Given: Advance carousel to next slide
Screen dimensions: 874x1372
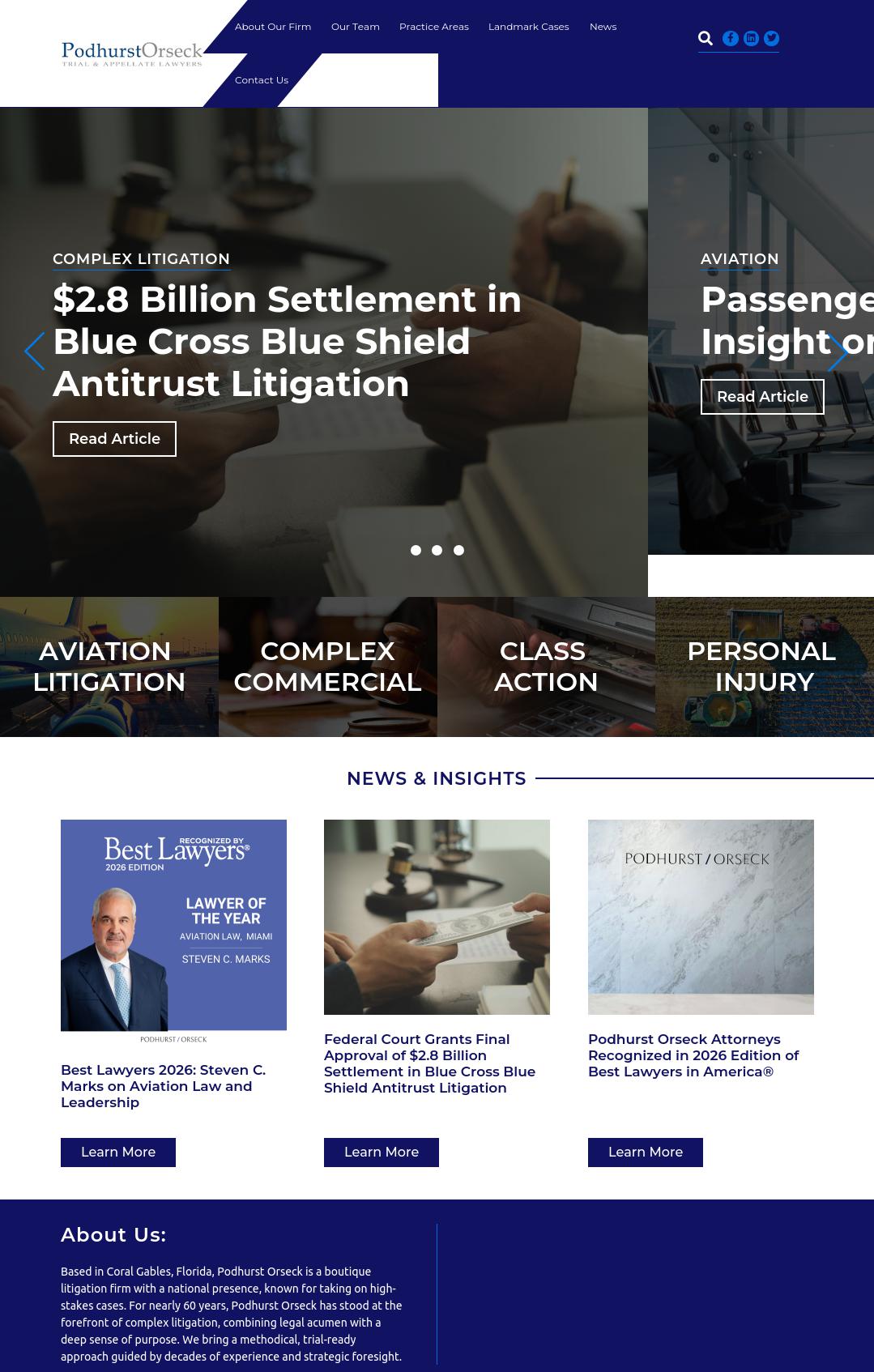Looking at the screenshot, I should pos(838,352).
